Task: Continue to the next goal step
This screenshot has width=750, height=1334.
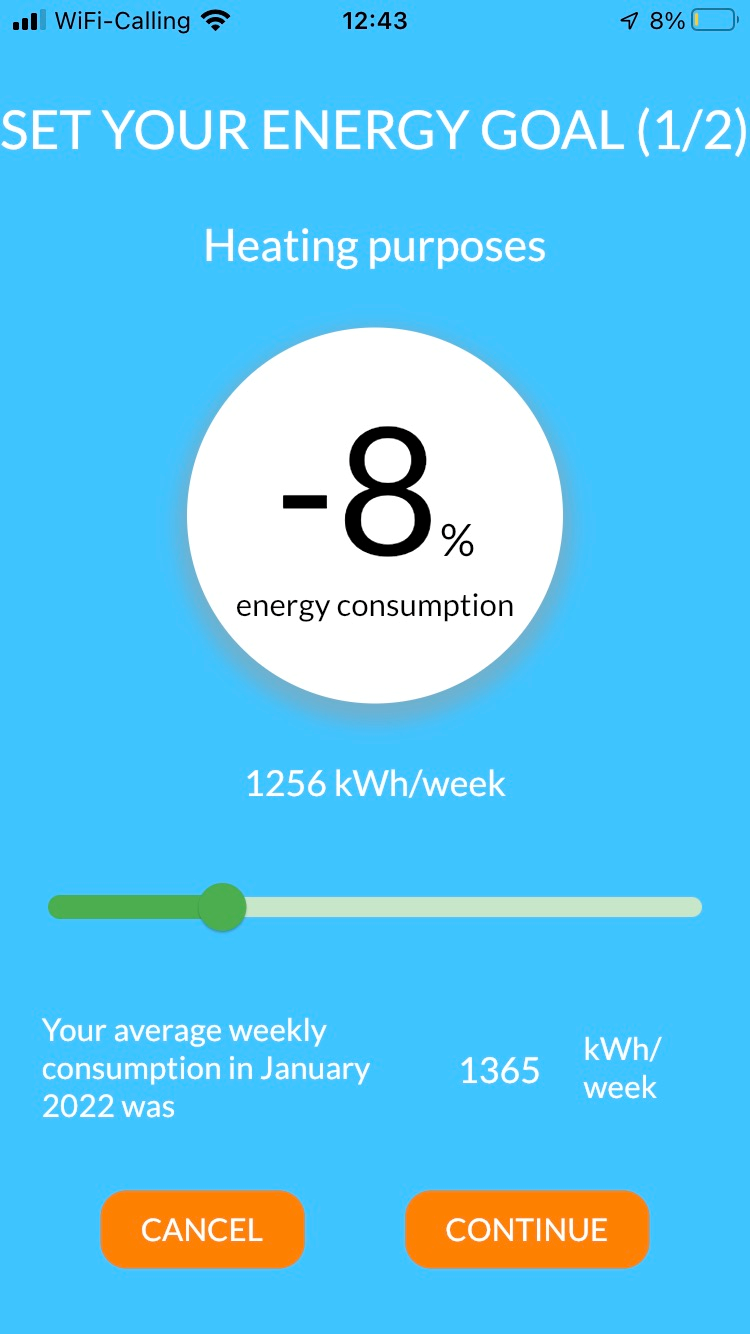Action: pyautogui.click(x=527, y=1229)
